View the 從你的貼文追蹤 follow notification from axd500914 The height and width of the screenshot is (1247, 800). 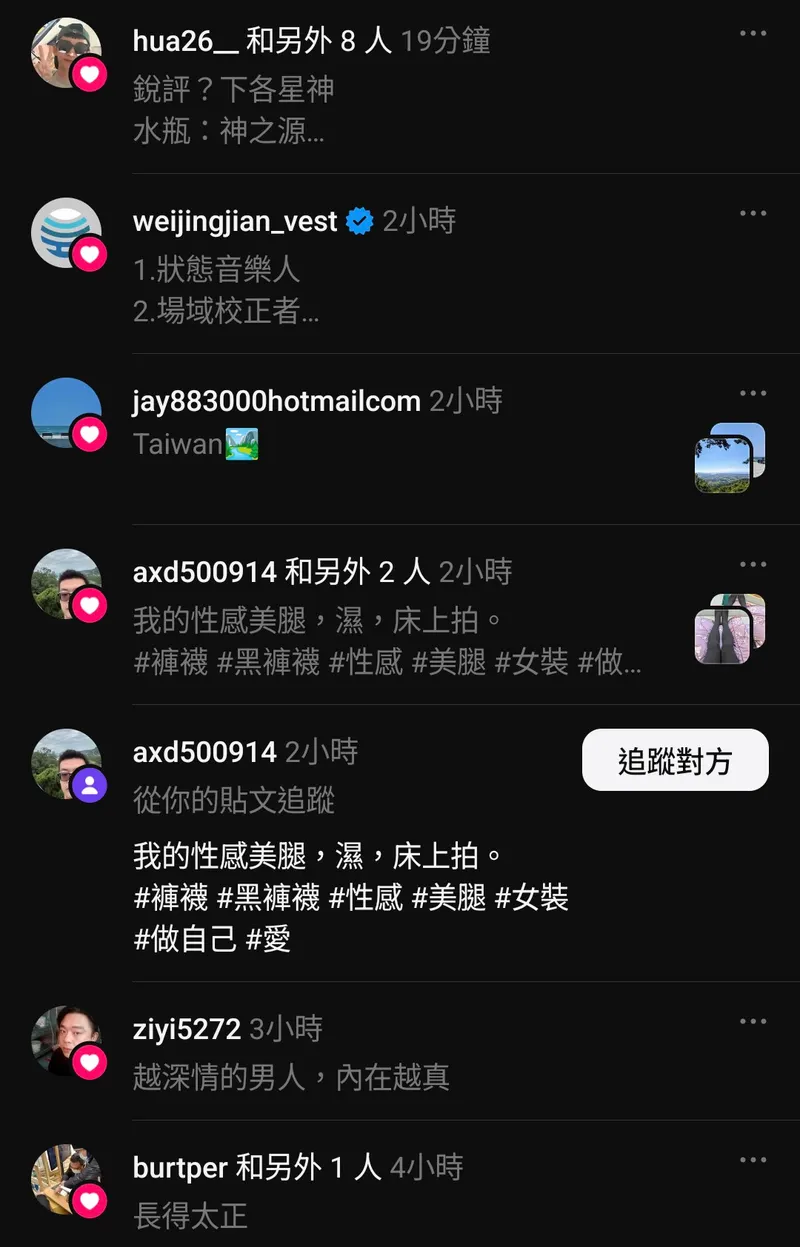234,799
